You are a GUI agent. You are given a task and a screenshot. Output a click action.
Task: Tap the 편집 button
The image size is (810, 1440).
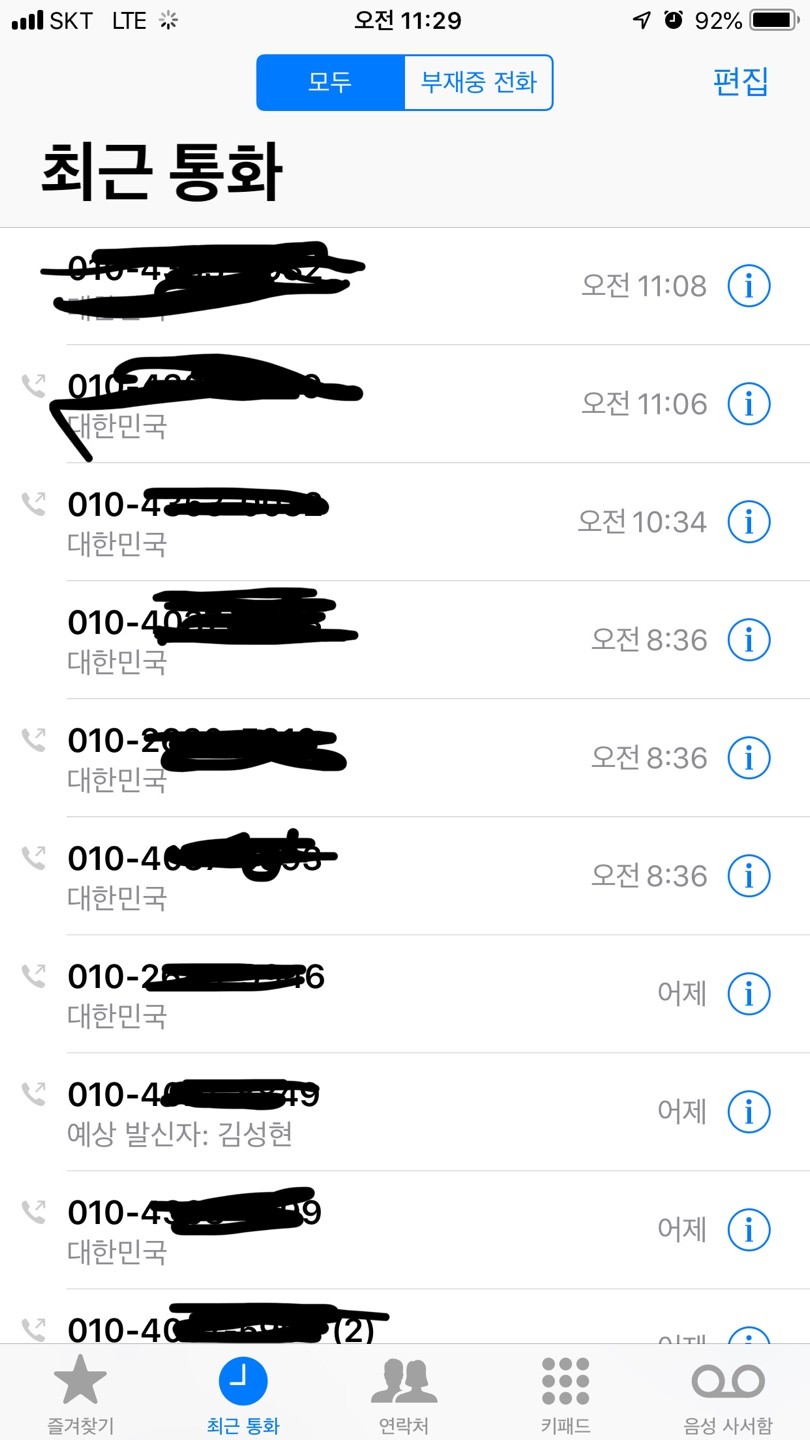pyautogui.click(x=740, y=82)
